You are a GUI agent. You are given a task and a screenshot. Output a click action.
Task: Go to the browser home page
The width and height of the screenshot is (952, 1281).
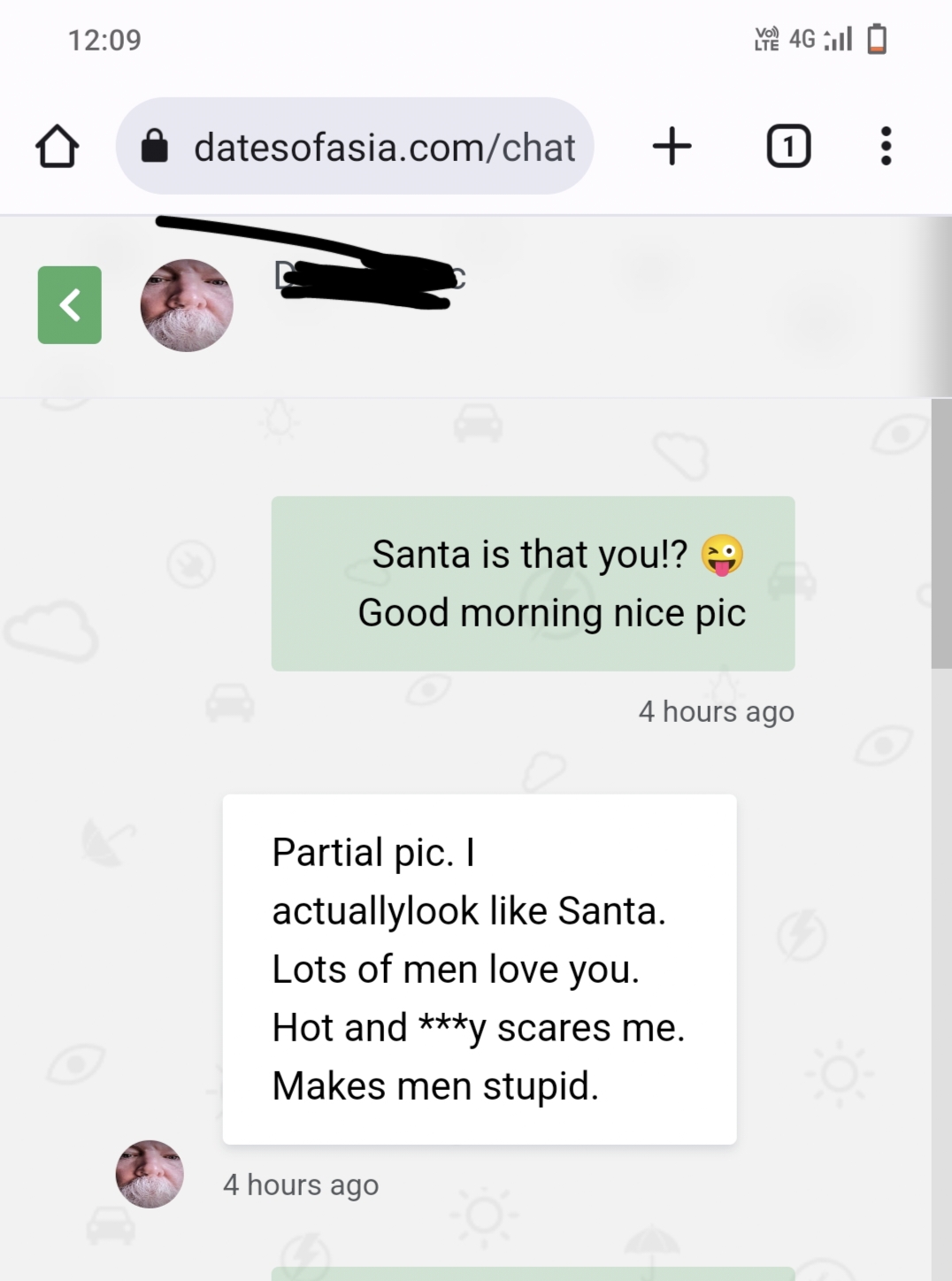click(x=58, y=146)
